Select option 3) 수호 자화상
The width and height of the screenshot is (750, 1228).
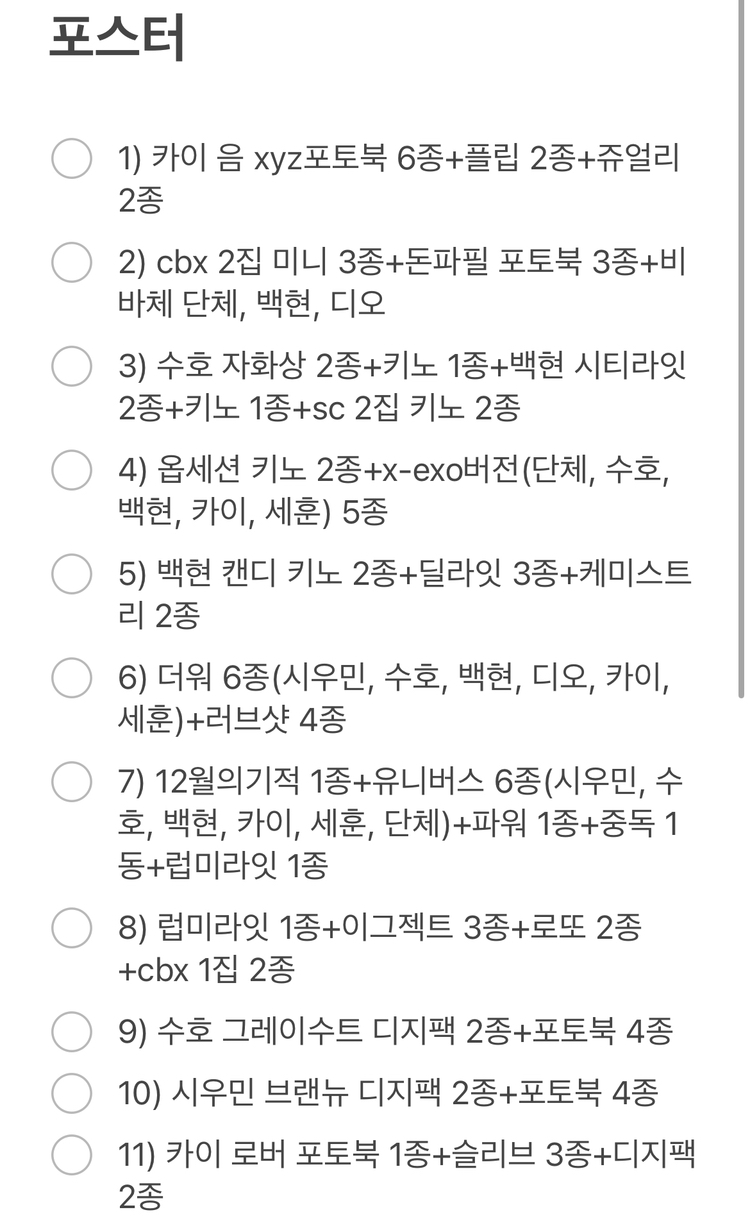[72, 366]
